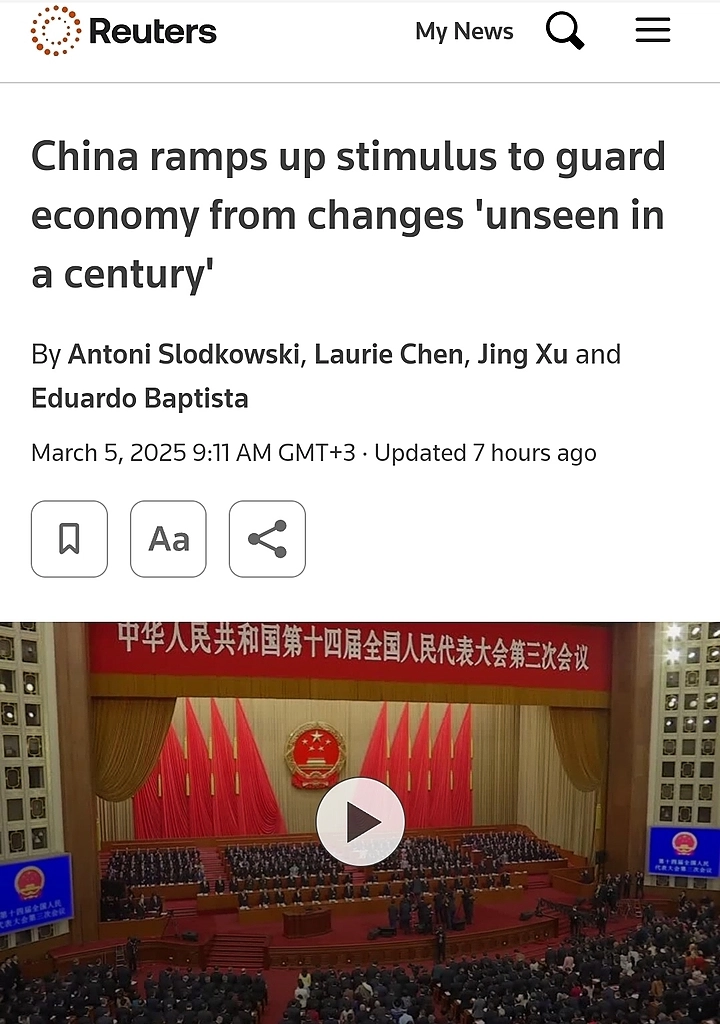Image resolution: width=720 pixels, height=1024 pixels.
Task: Go to the Reuters home page
Action: pos(124,31)
